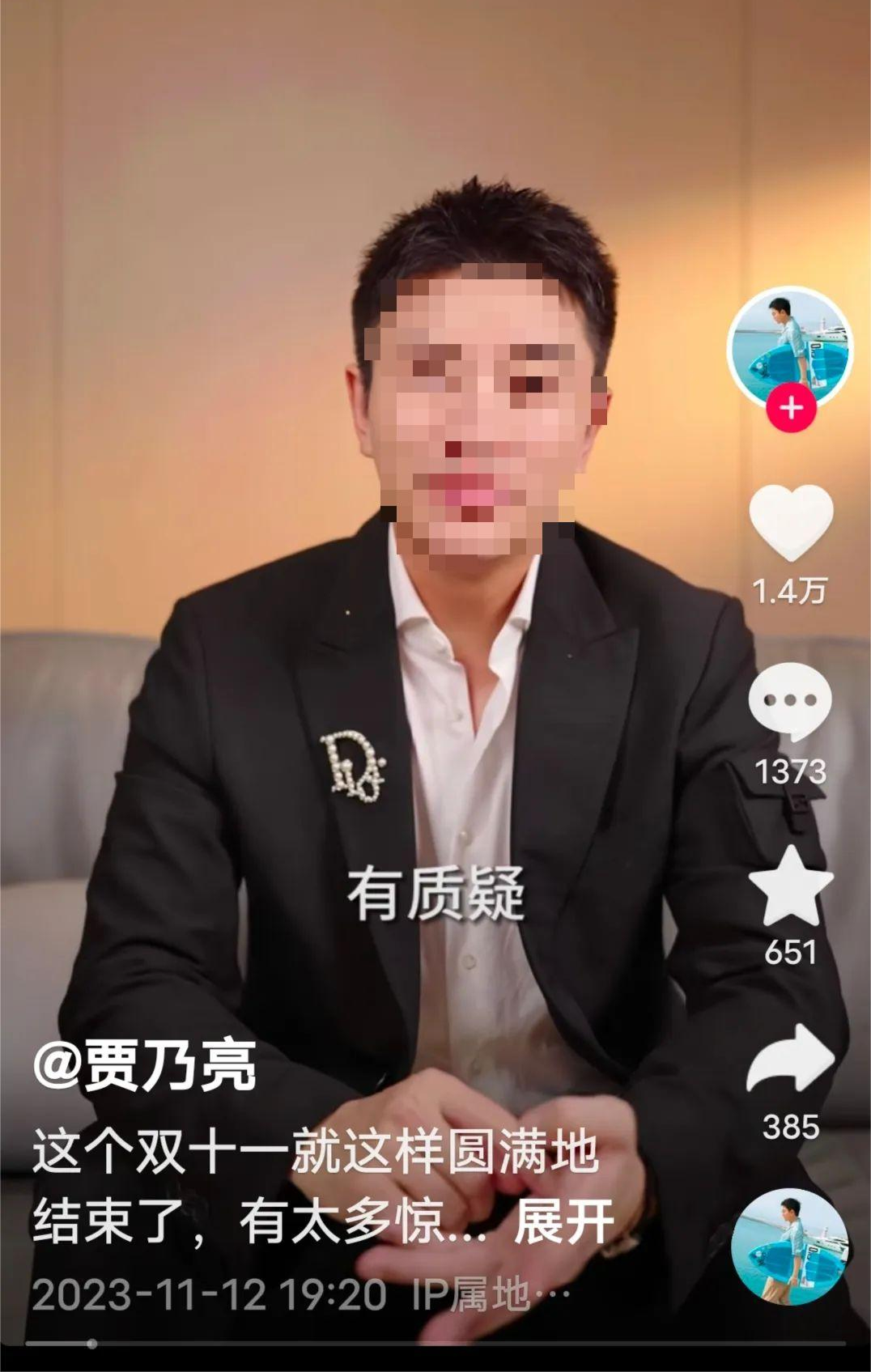Open the comments with 1373 replies

tap(790, 701)
